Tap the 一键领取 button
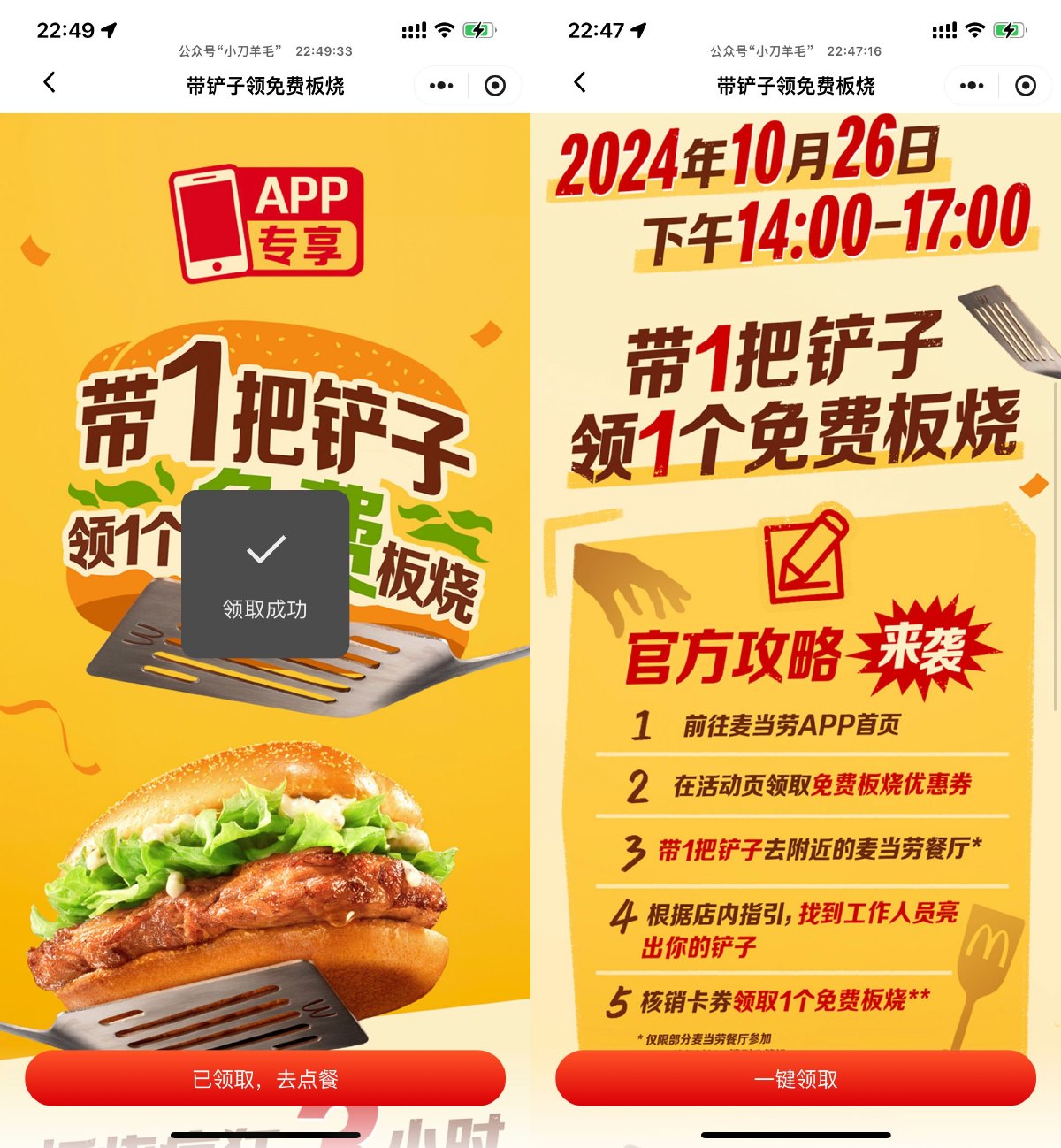Image resolution: width=1061 pixels, height=1148 pixels. coord(796,1079)
